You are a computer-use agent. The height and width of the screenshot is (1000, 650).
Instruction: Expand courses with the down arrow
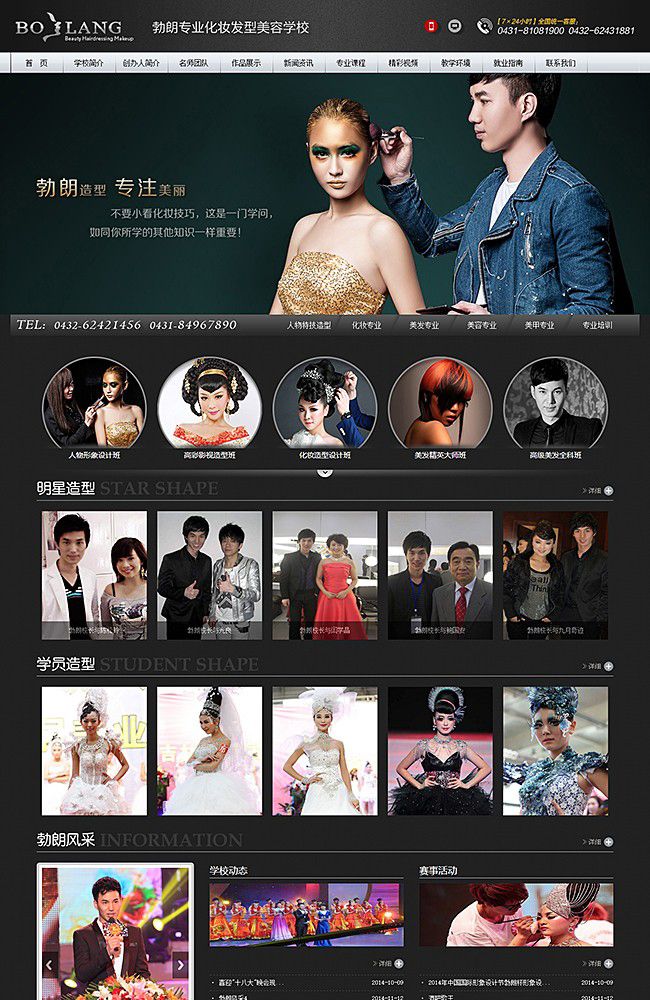[x=324, y=471]
